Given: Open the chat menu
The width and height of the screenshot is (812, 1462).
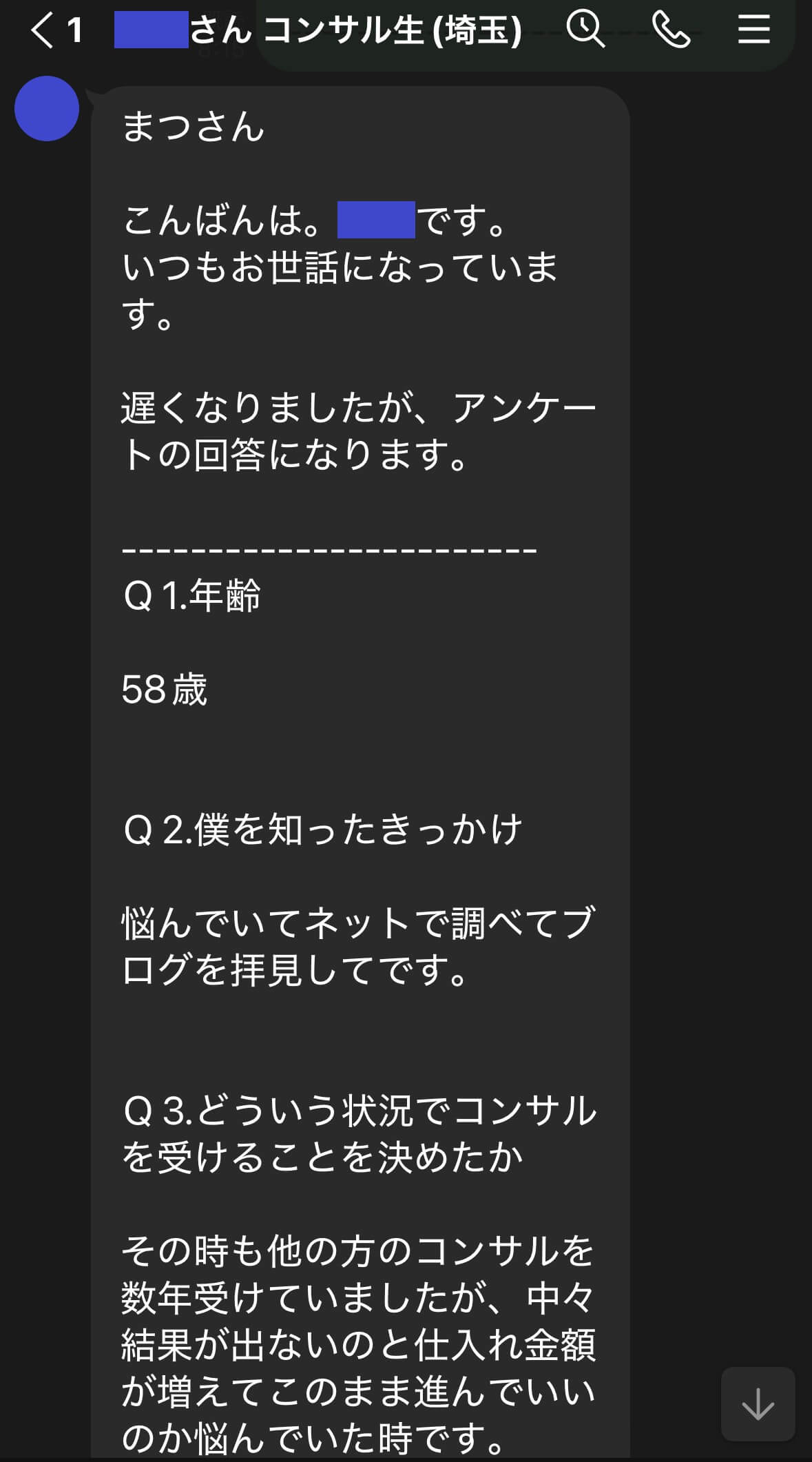Looking at the screenshot, I should click(753, 30).
